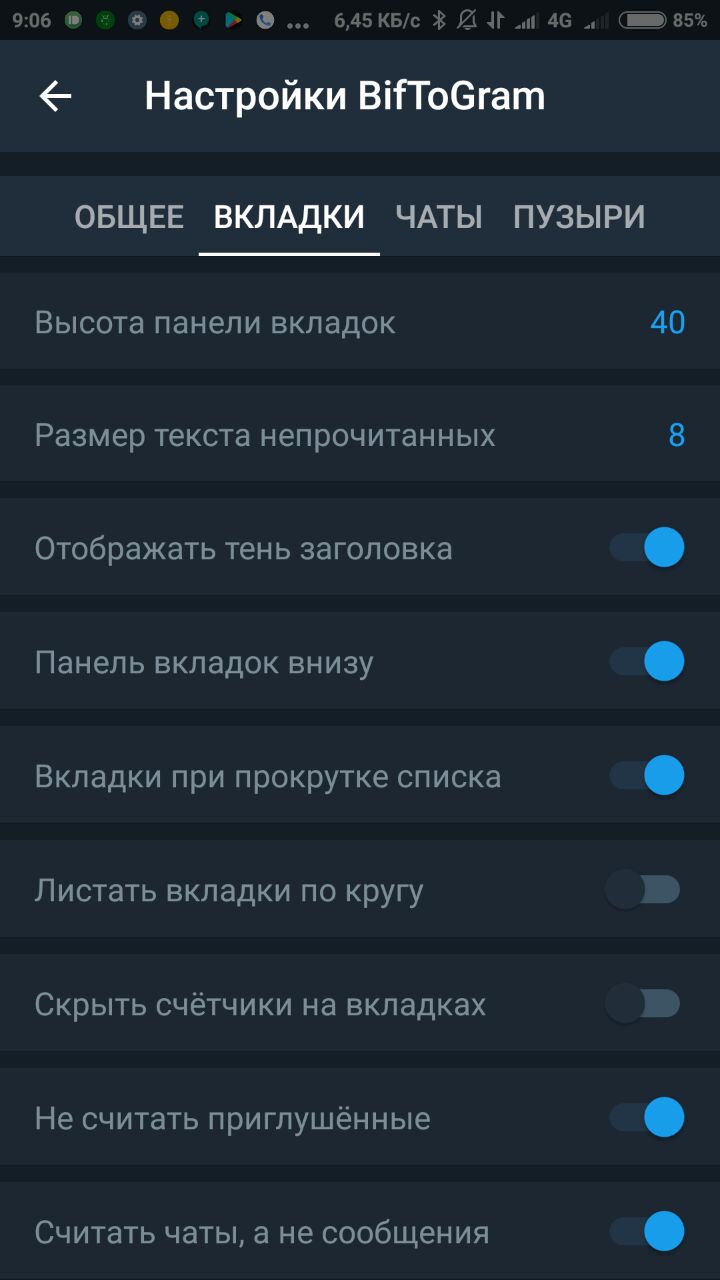Change Размер текста непрочитанных value
The image size is (720, 1280).
tap(360, 436)
